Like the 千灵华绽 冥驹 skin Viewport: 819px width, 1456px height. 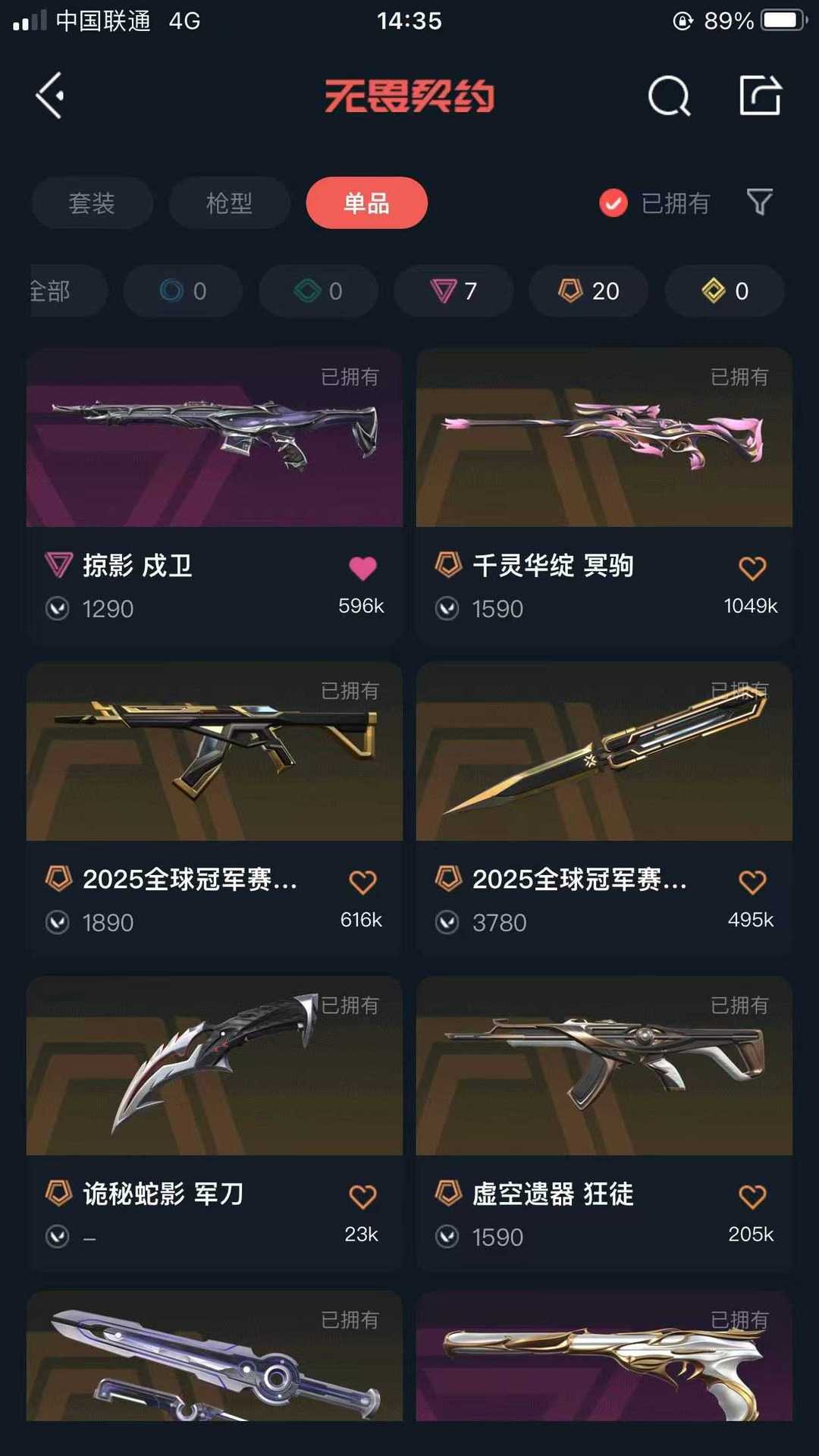coord(752,568)
